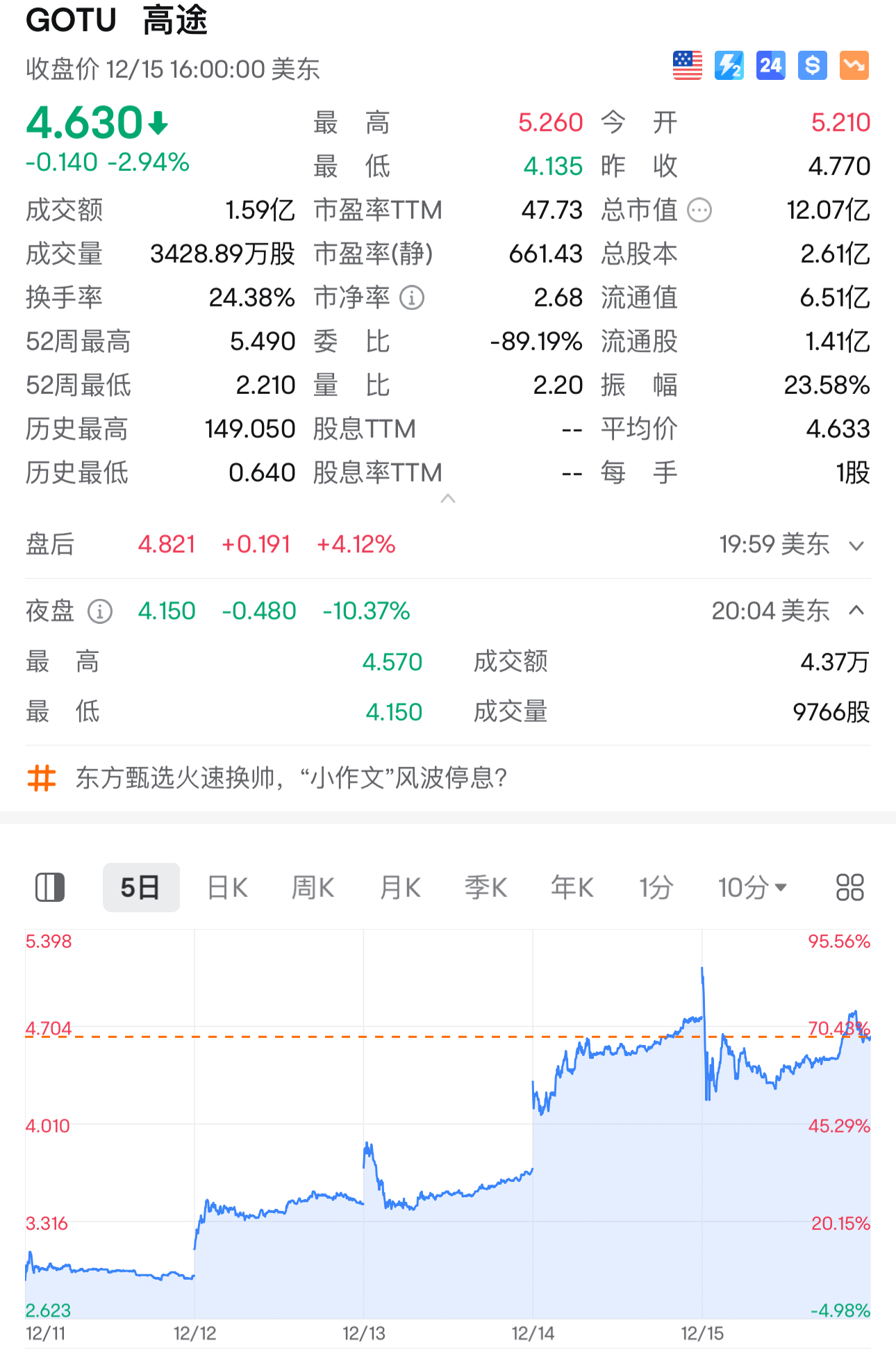896x1359 pixels.
Task: View 总市值 more options icon
Action: pos(699,210)
